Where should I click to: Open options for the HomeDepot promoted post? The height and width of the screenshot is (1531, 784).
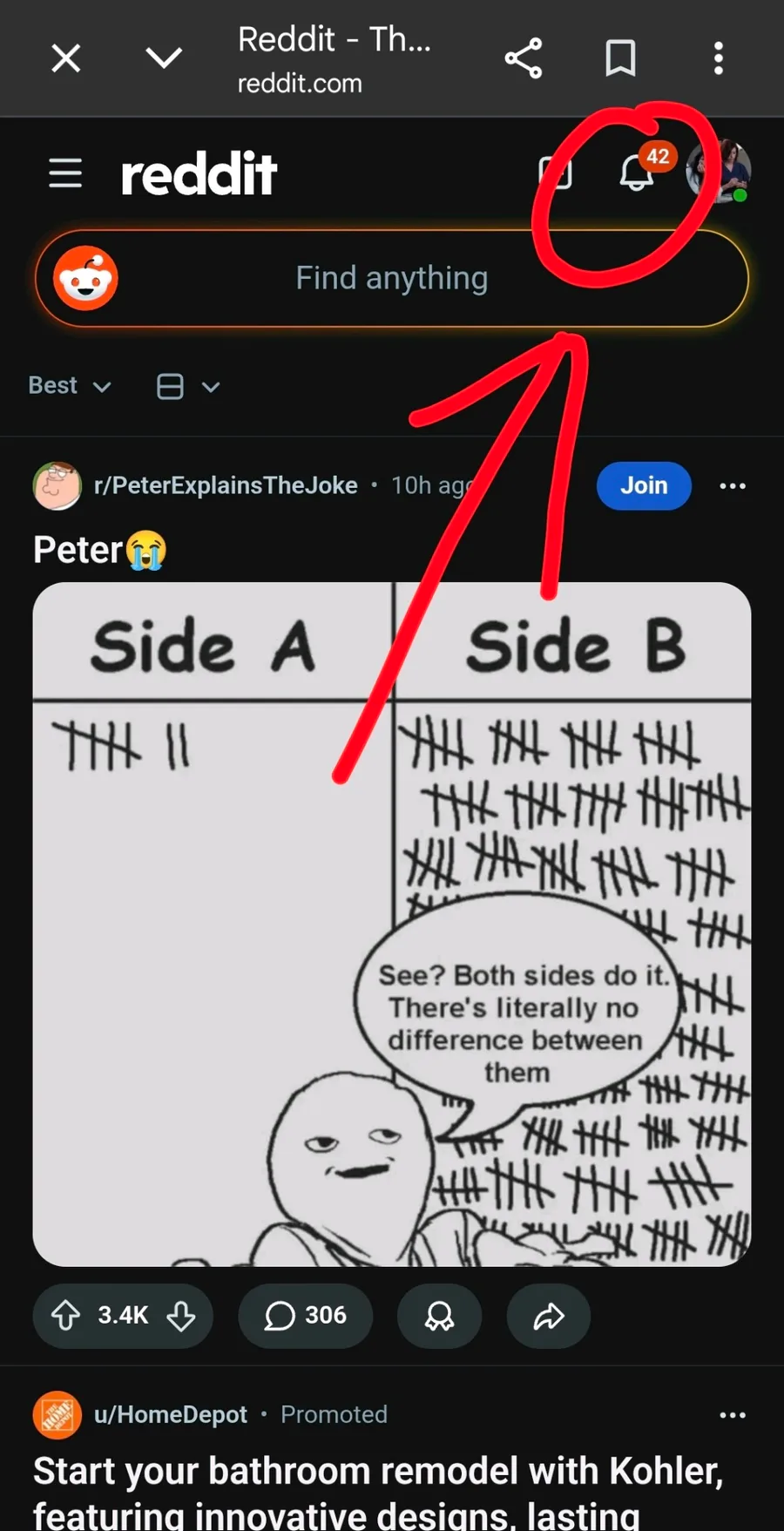click(733, 1415)
